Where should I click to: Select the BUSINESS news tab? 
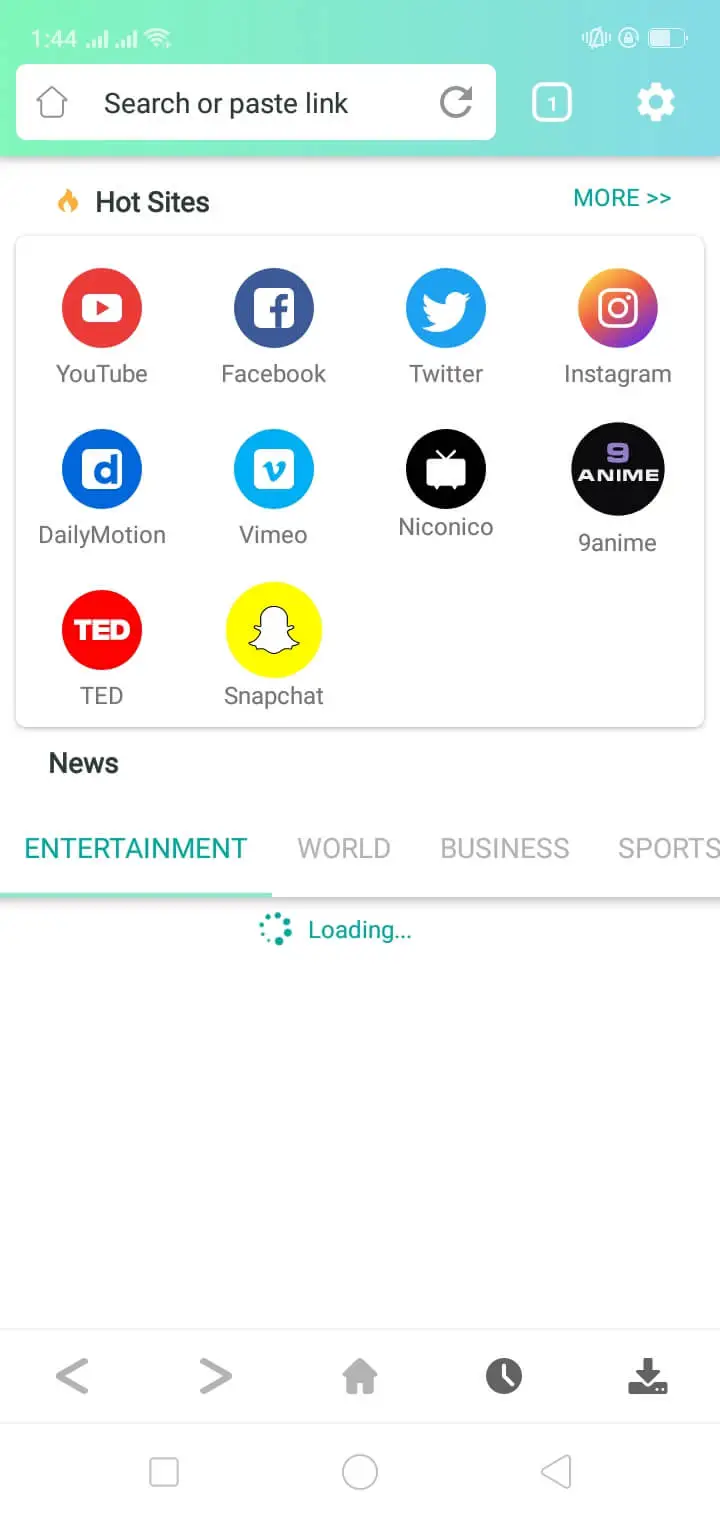tap(504, 848)
